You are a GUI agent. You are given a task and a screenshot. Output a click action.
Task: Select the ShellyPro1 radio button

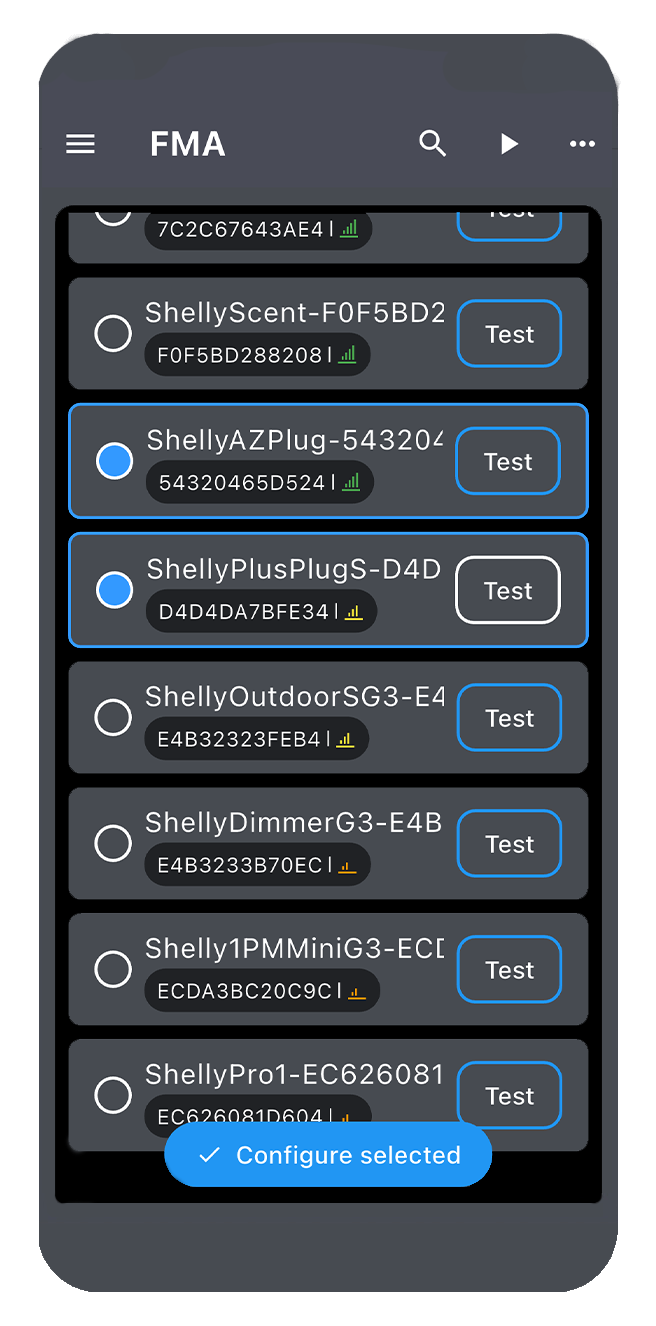tap(113, 1095)
